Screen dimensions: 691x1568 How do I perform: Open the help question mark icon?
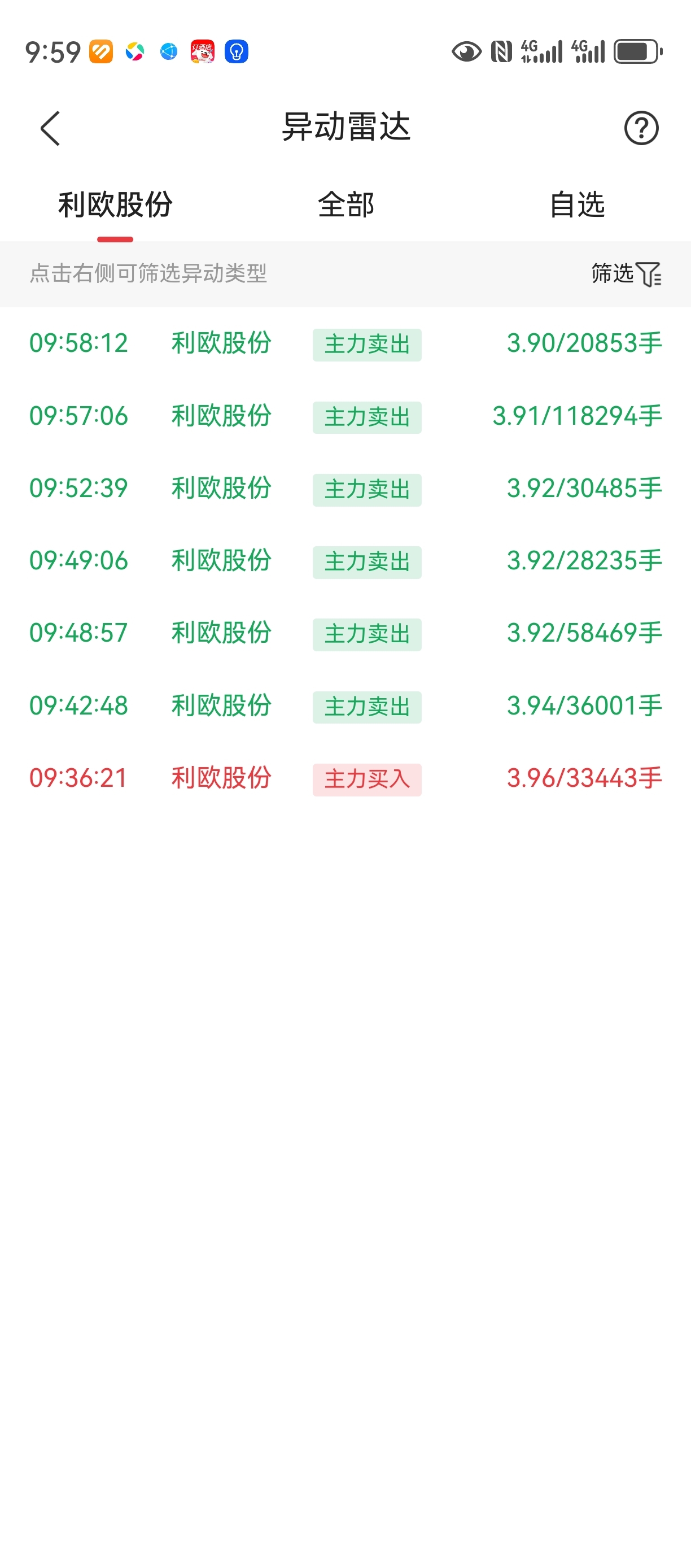tap(641, 128)
